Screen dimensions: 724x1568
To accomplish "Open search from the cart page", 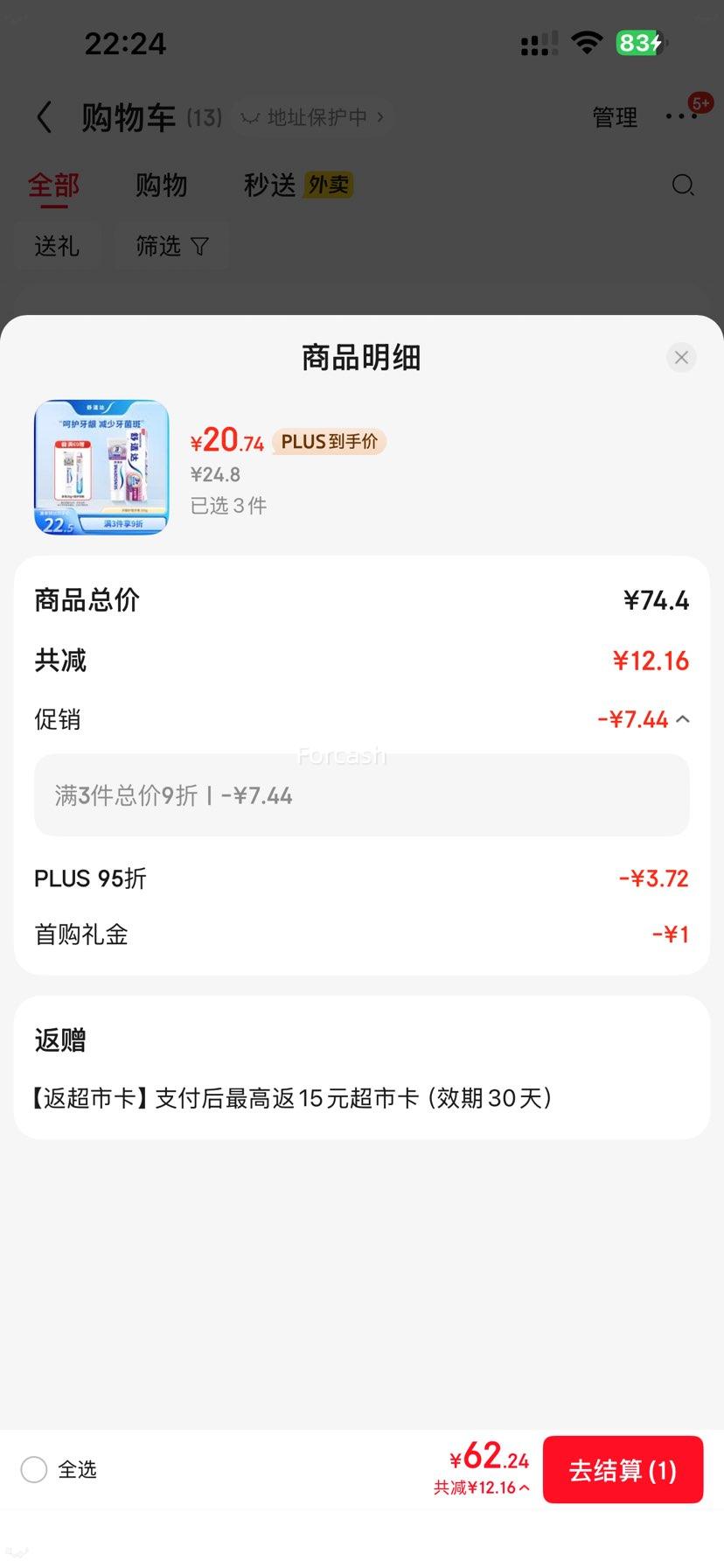I will pyautogui.click(x=682, y=185).
